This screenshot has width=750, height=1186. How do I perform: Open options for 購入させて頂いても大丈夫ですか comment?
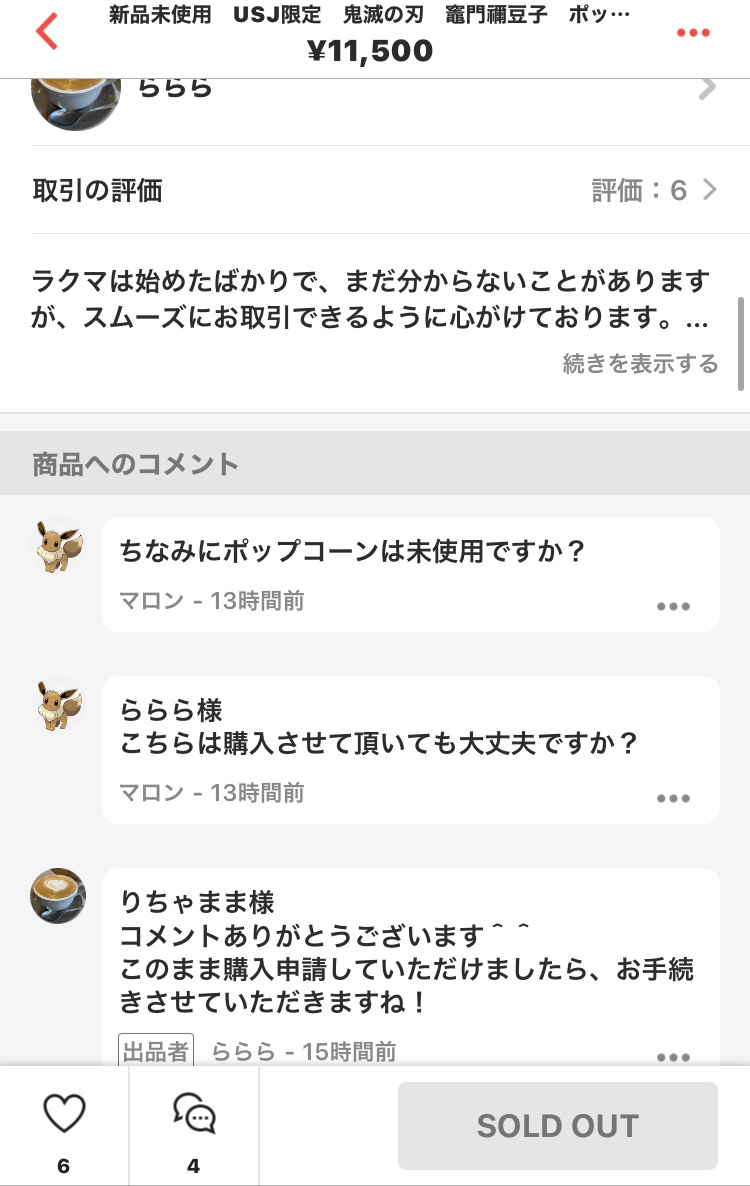click(673, 798)
